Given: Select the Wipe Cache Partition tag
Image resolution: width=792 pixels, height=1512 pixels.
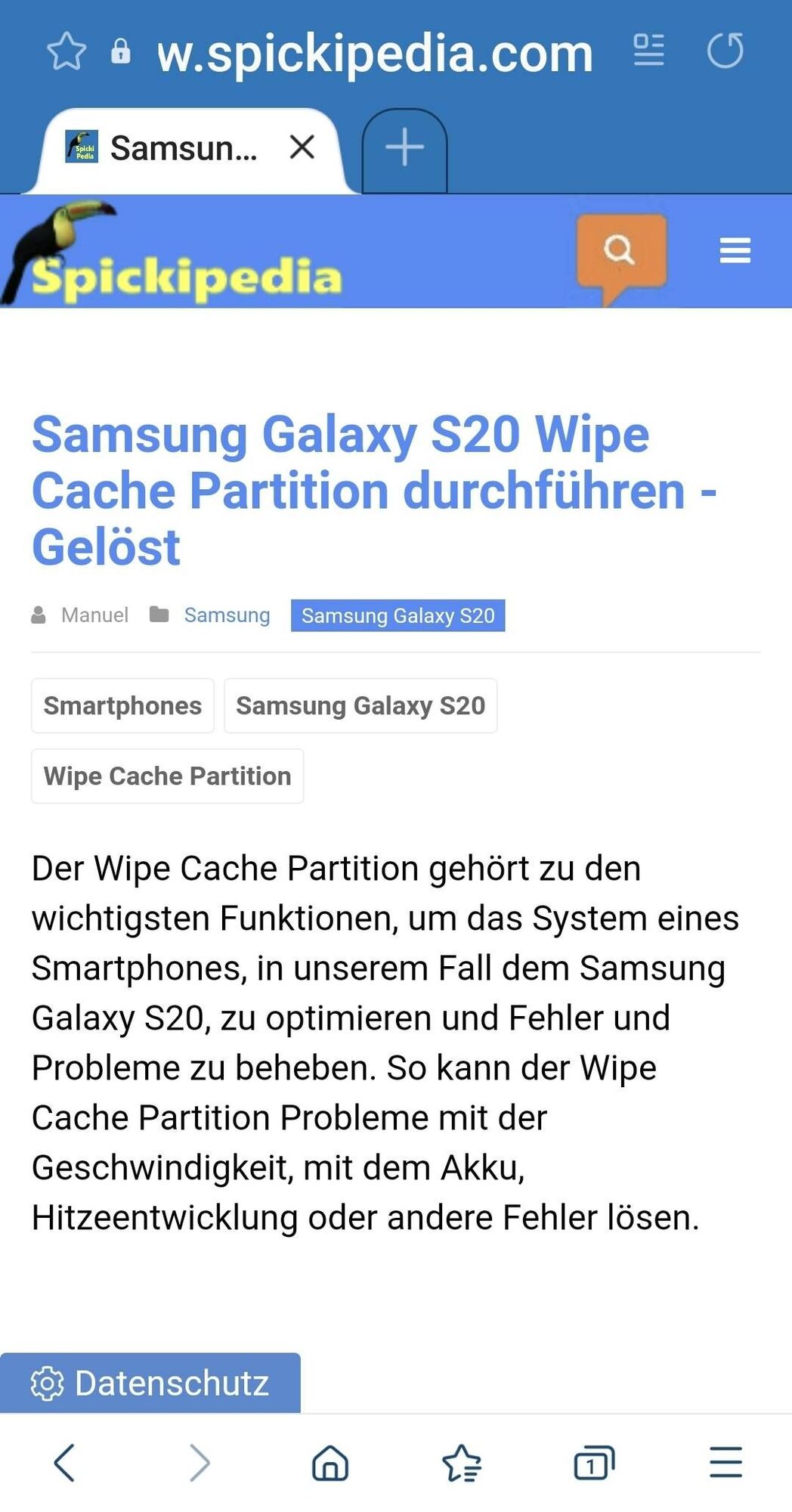Looking at the screenshot, I should tap(167, 776).
